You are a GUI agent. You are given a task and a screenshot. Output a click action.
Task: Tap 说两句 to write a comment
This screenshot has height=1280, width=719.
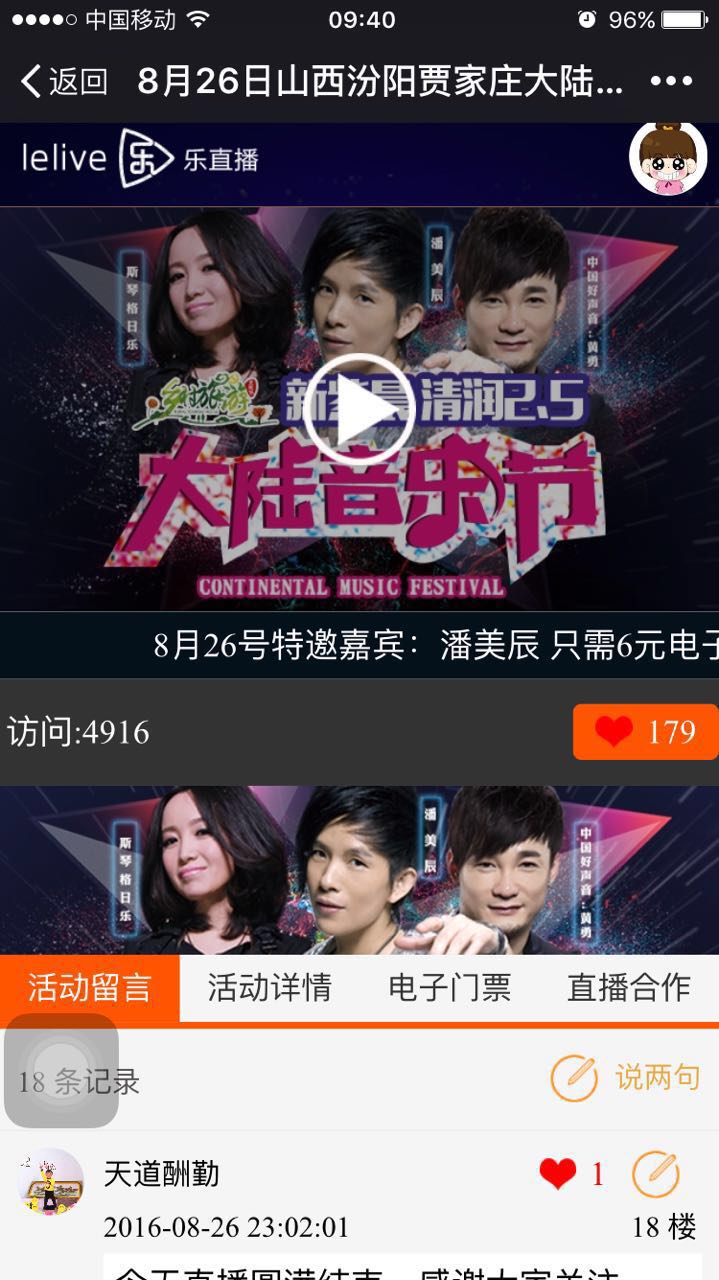coord(626,1078)
